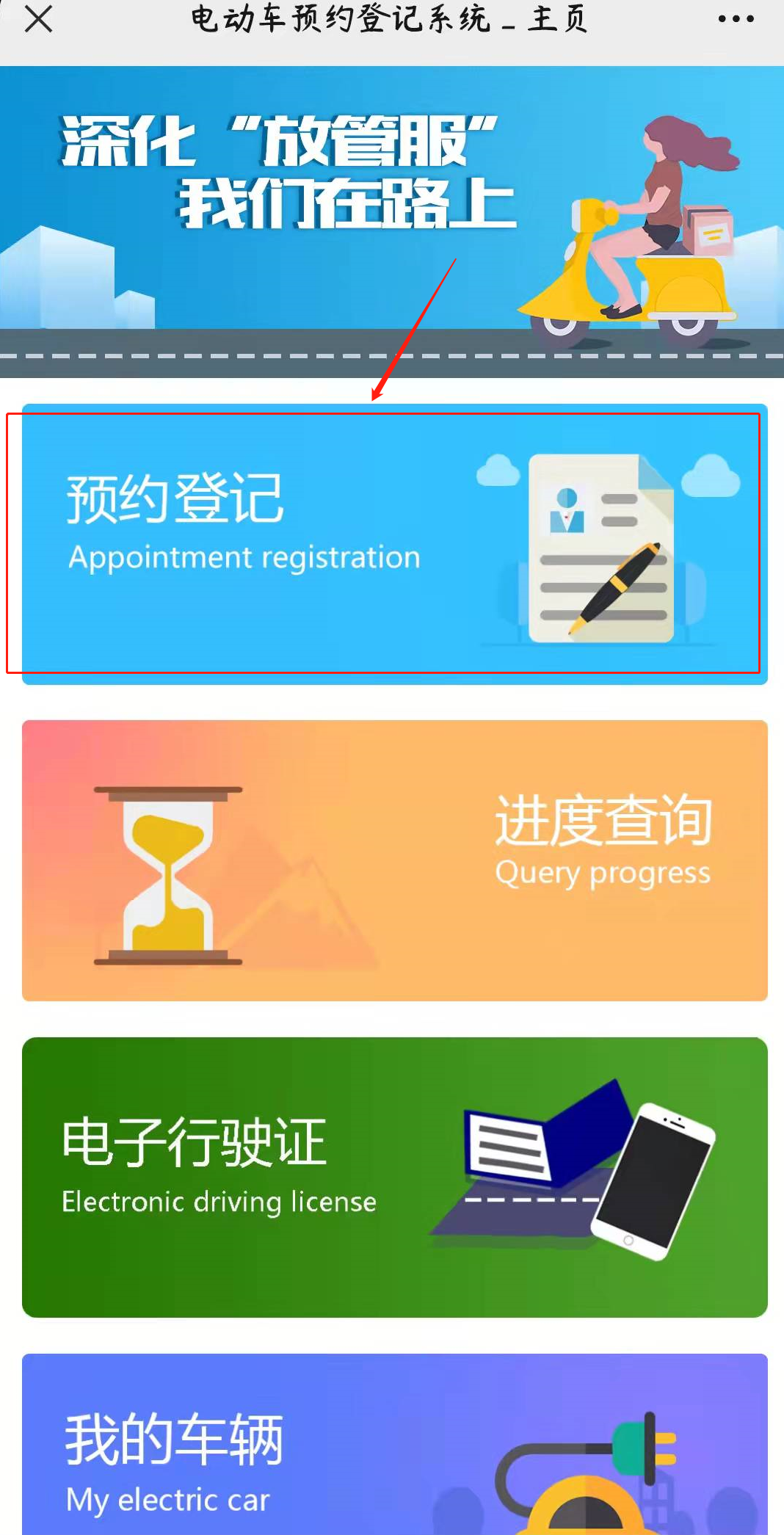Image resolution: width=784 pixels, height=1535 pixels.
Task: Open the 进度查询 Query progress card
Action: point(394,860)
